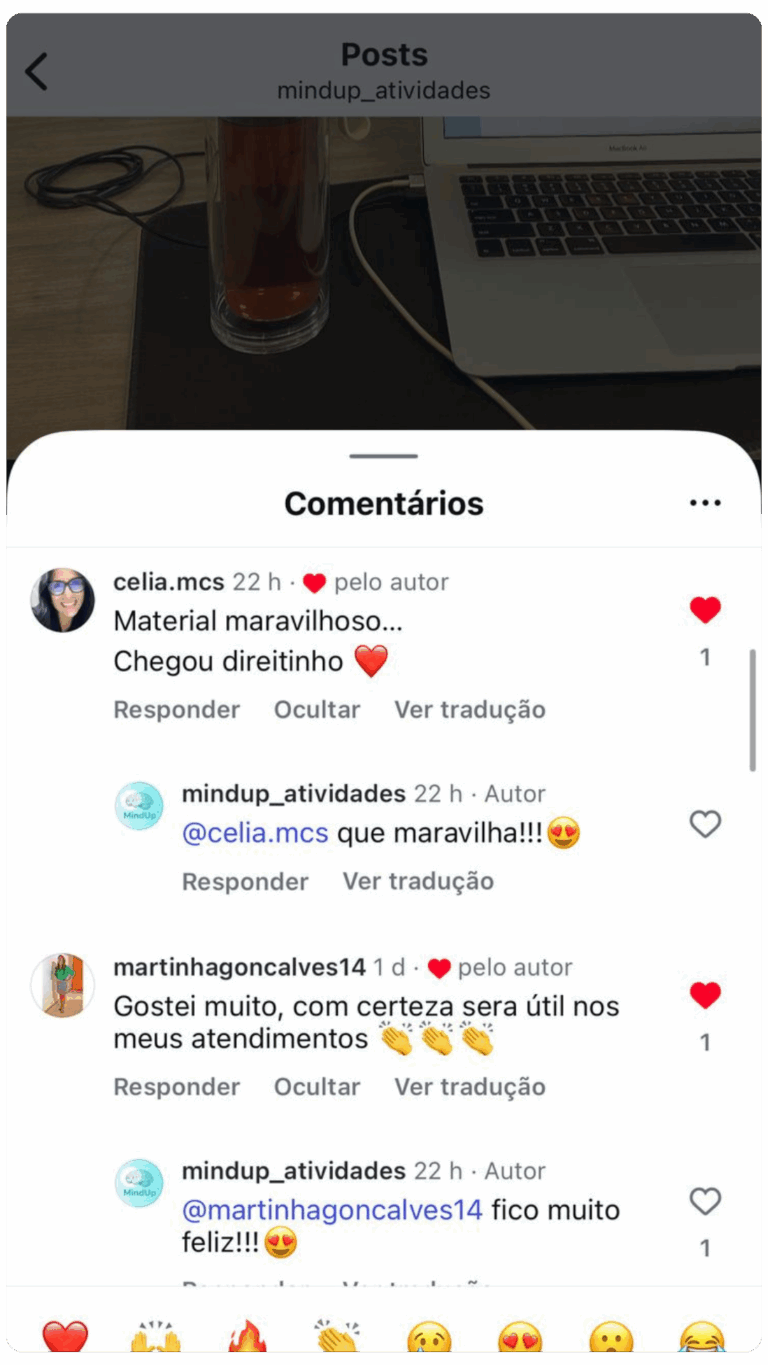
Task: Open the @celia.mcs mention link
Action: 255,833
